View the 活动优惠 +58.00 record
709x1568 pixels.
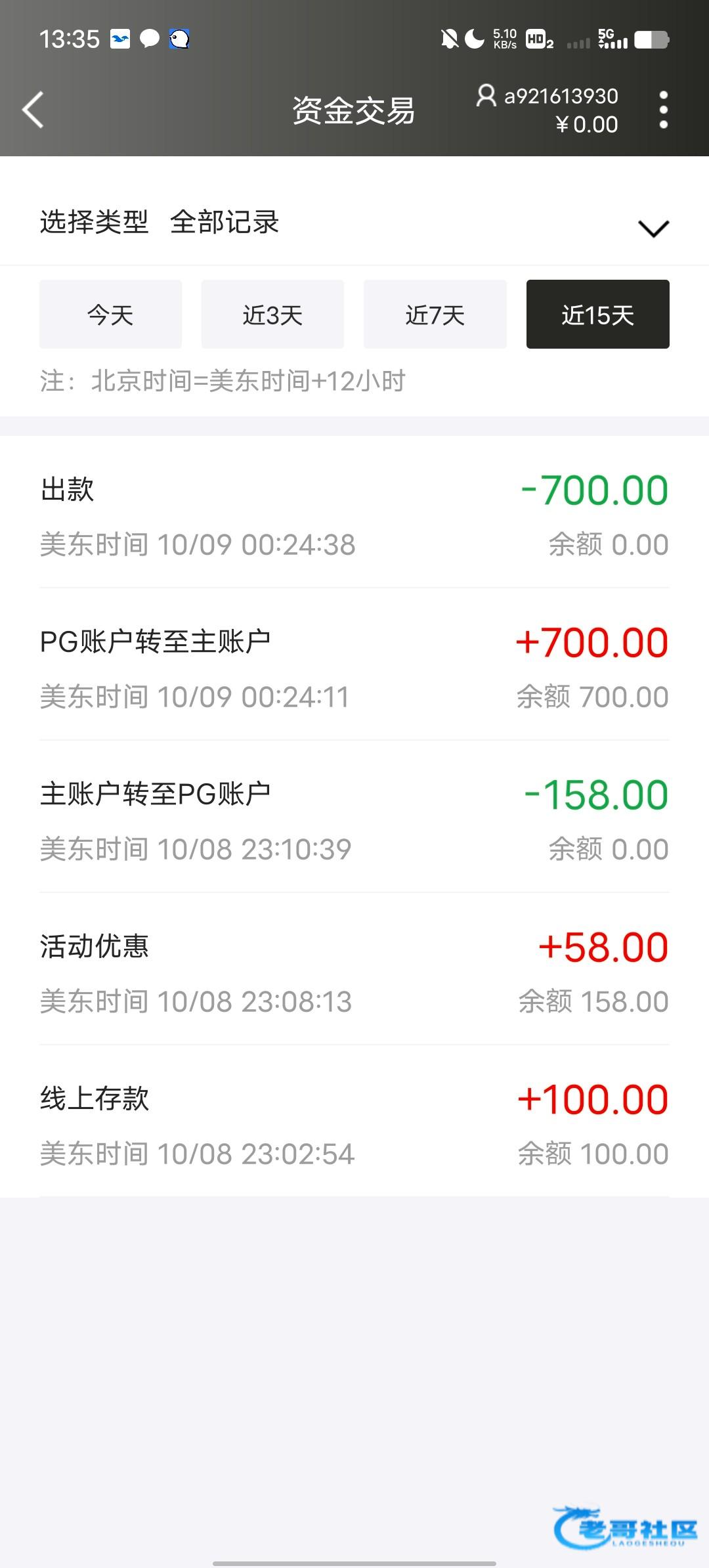click(354, 973)
